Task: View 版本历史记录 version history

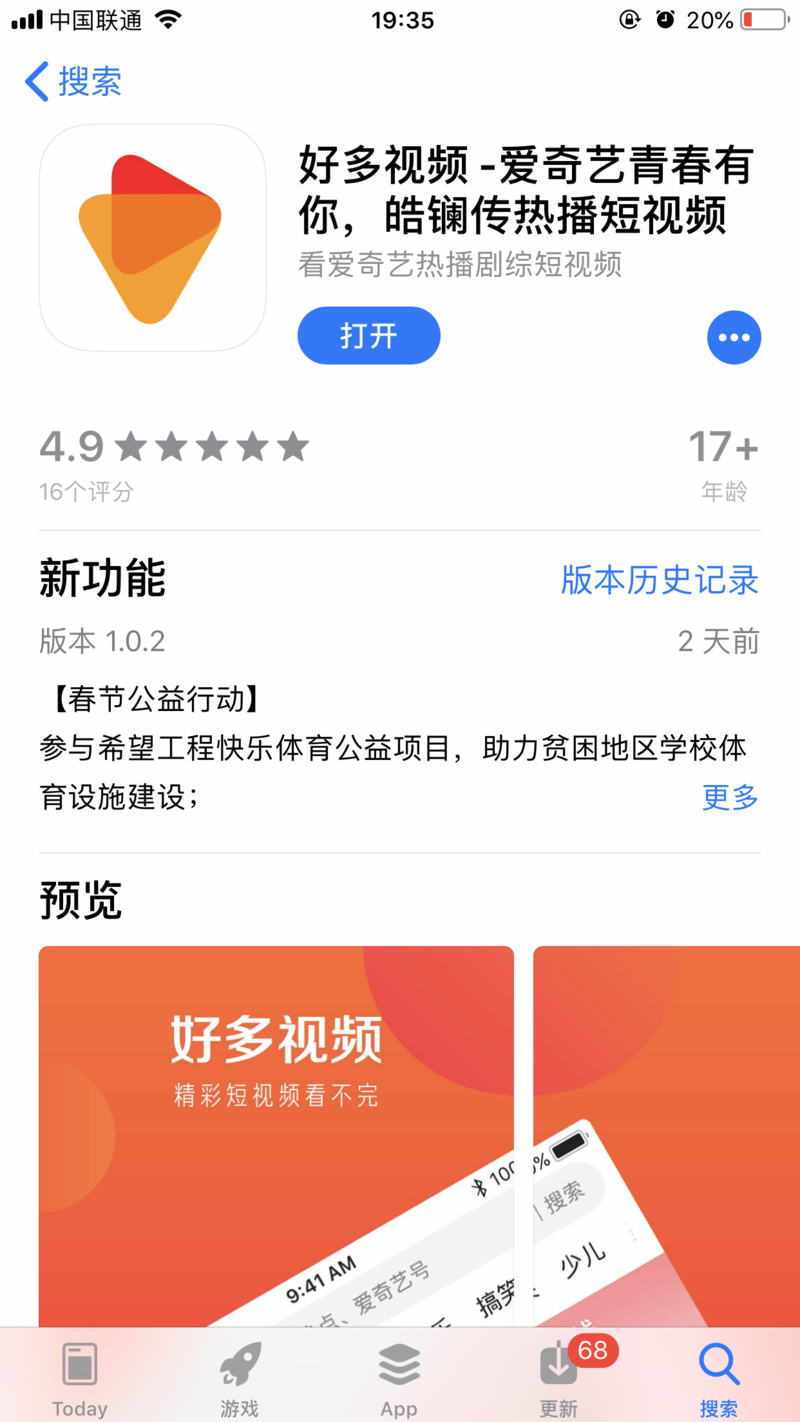Action: coord(659,580)
